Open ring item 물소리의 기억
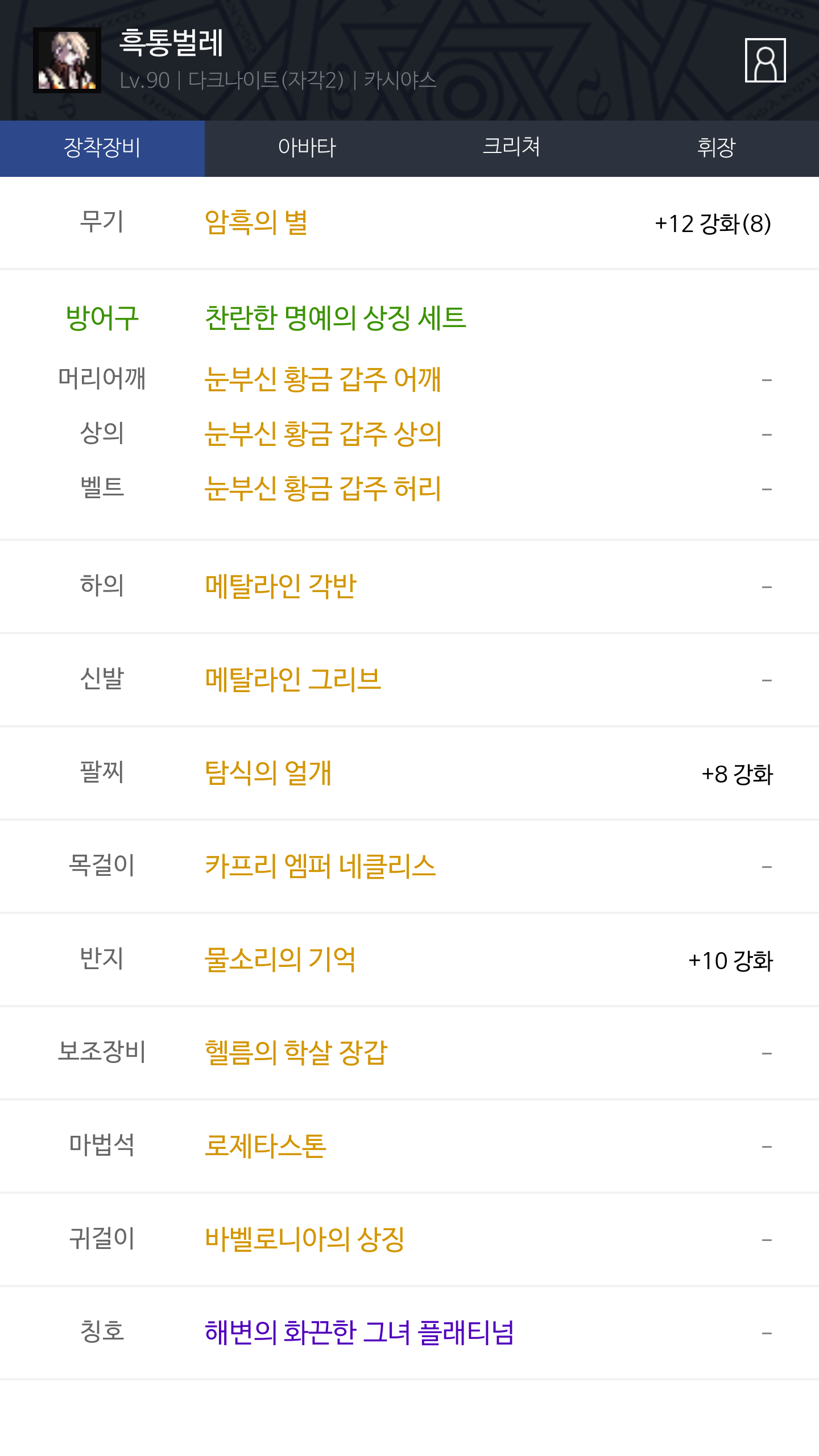The height and width of the screenshot is (1456, 819). (280, 959)
